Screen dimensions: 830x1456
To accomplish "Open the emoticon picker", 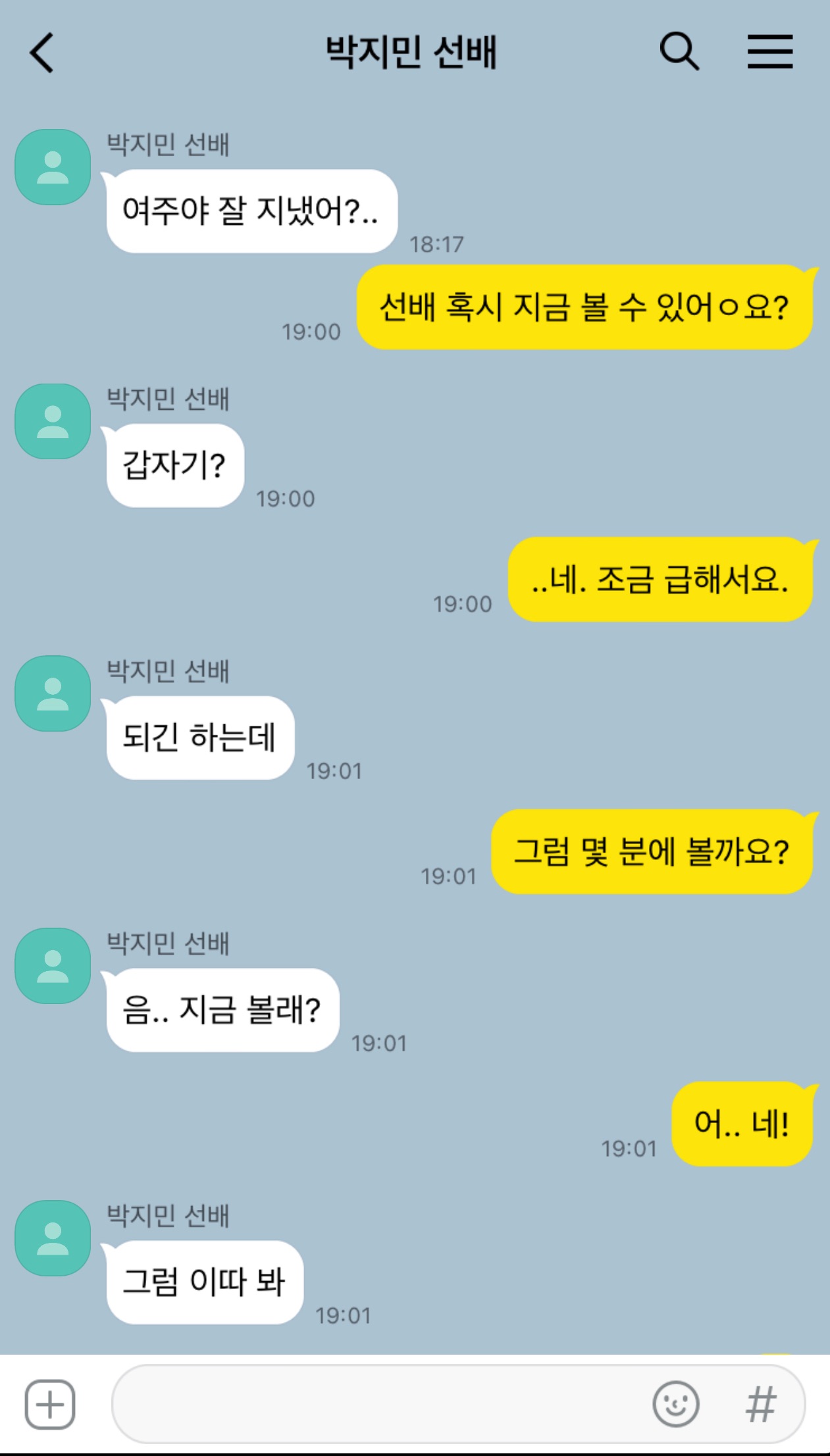I will 675,1404.
